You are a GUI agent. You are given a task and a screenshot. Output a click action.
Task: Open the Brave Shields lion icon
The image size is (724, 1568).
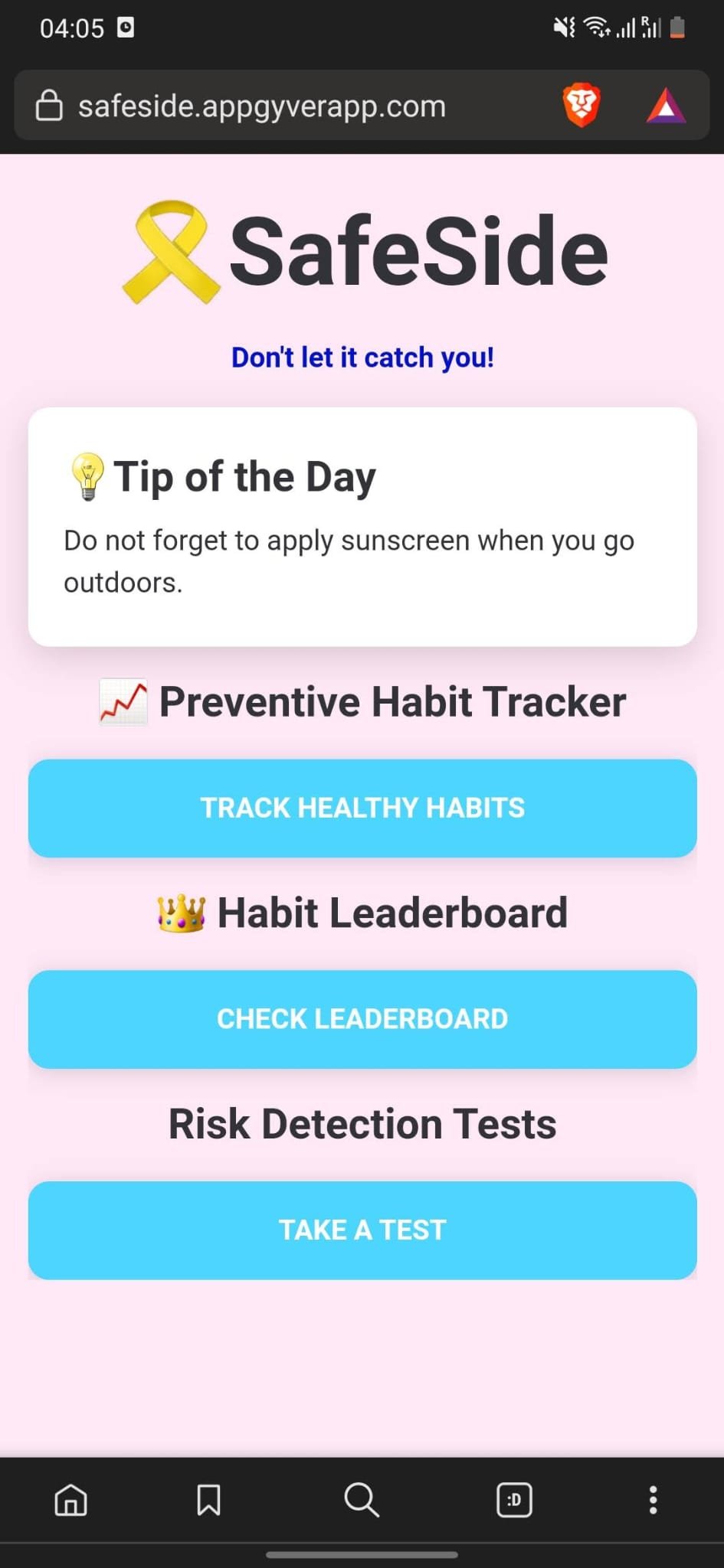(x=581, y=106)
